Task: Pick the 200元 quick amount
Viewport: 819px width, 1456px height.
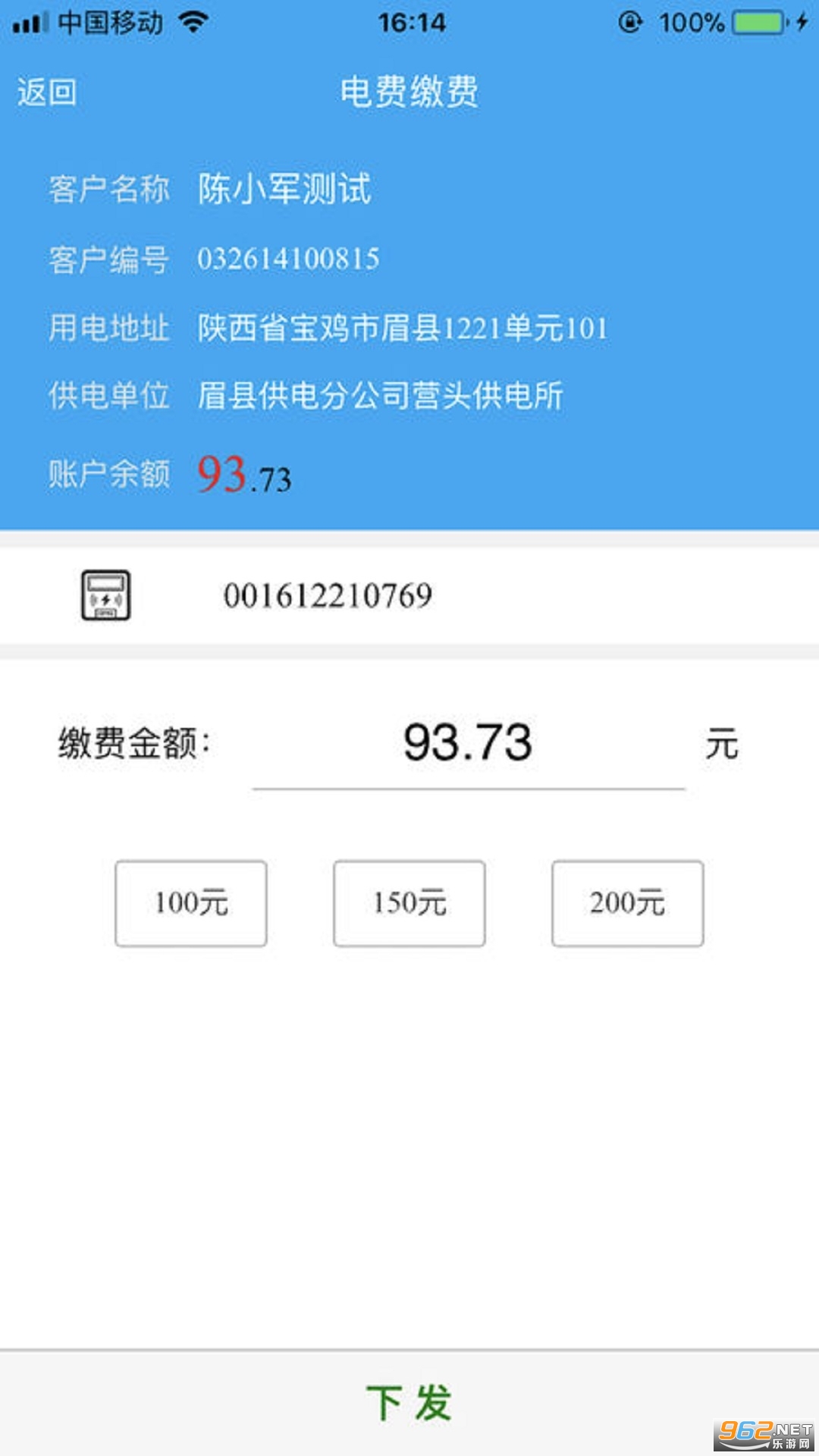Action: pyautogui.click(x=627, y=903)
